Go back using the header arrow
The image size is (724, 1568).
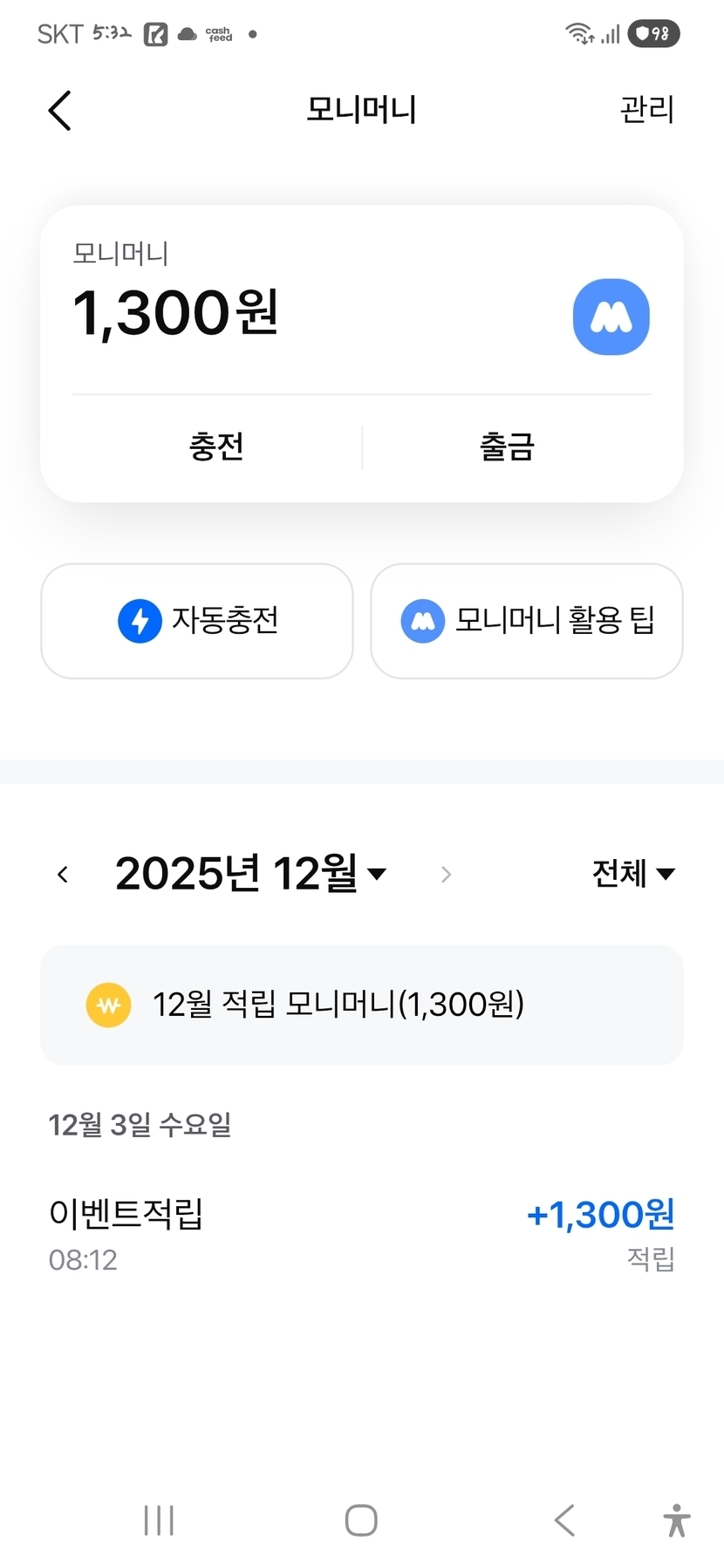[59, 111]
